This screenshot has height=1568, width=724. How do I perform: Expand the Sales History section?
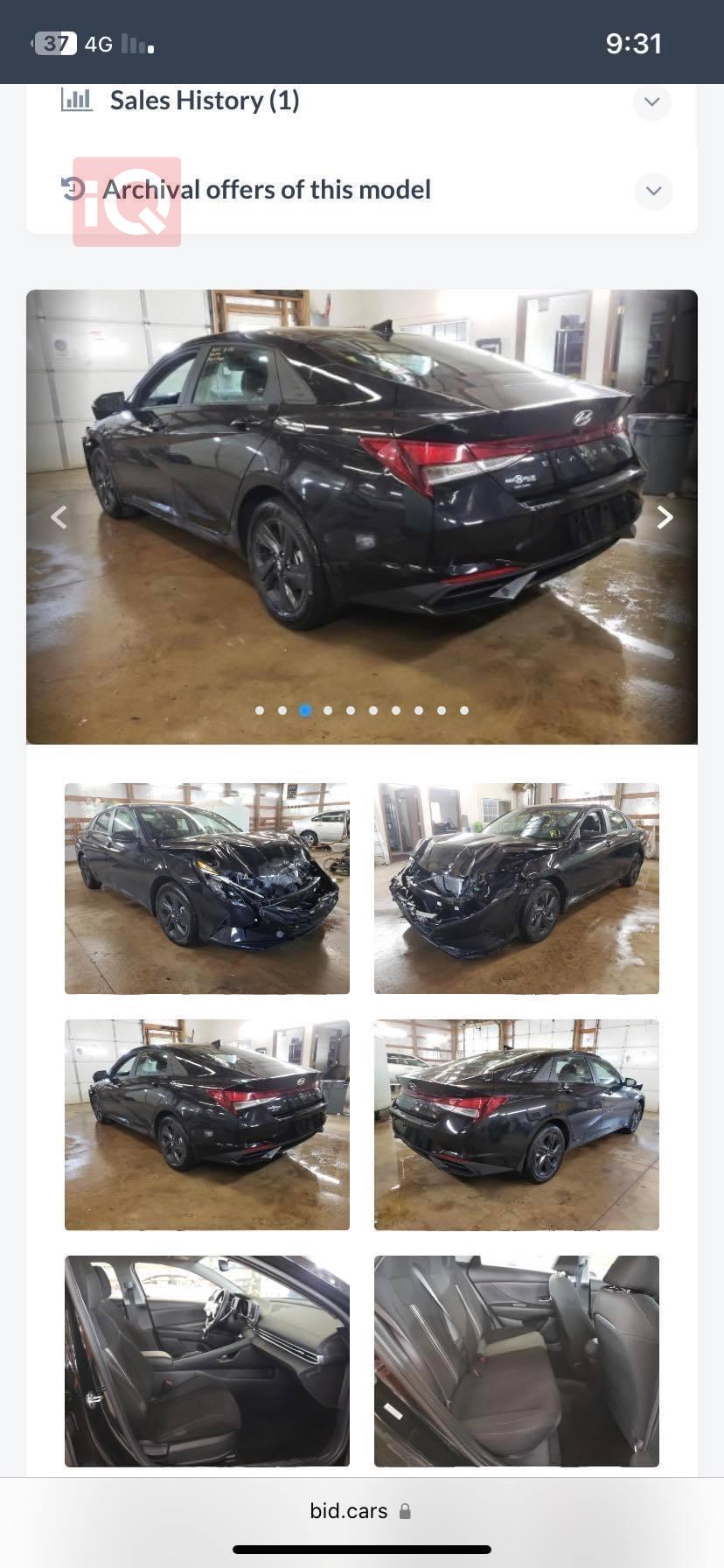651,101
